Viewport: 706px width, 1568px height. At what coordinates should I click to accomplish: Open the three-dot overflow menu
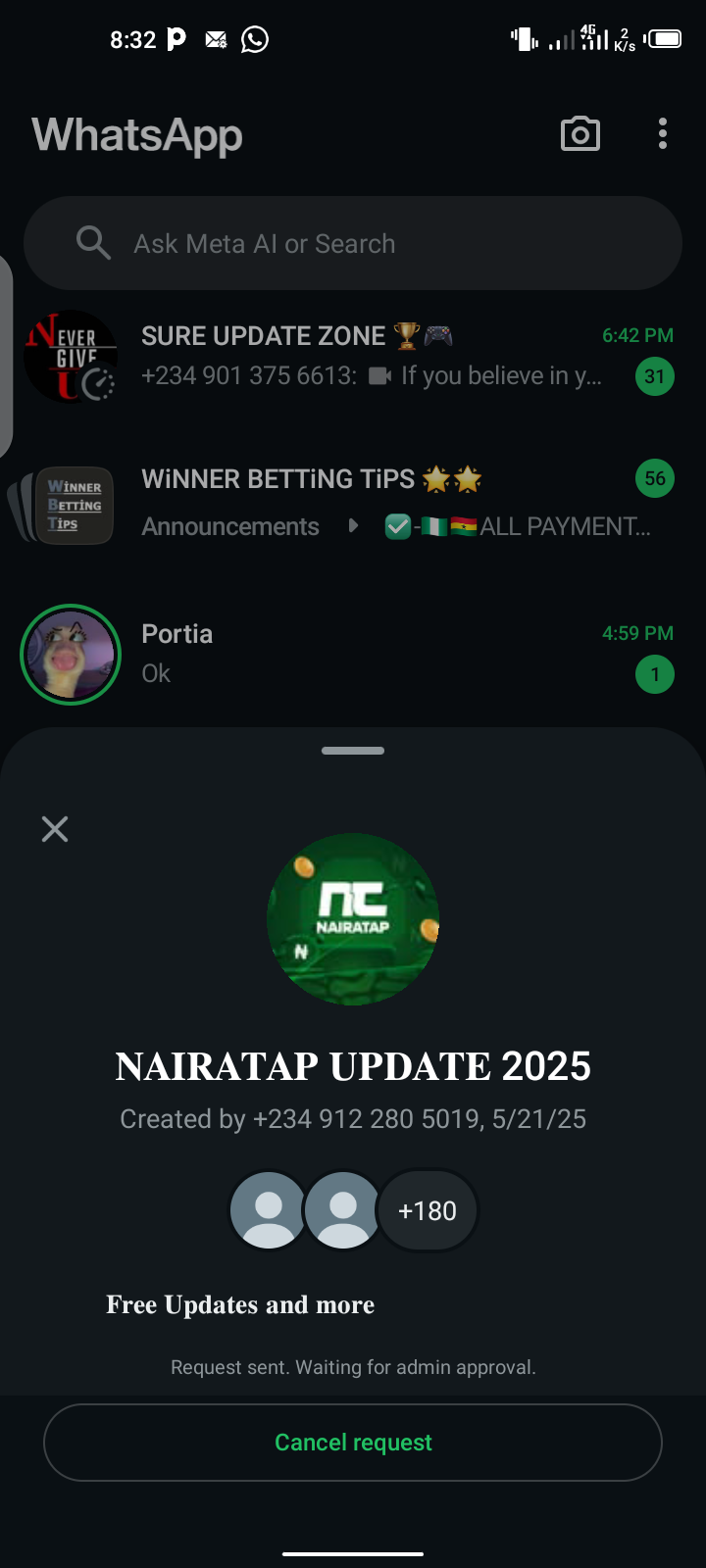[x=663, y=134]
